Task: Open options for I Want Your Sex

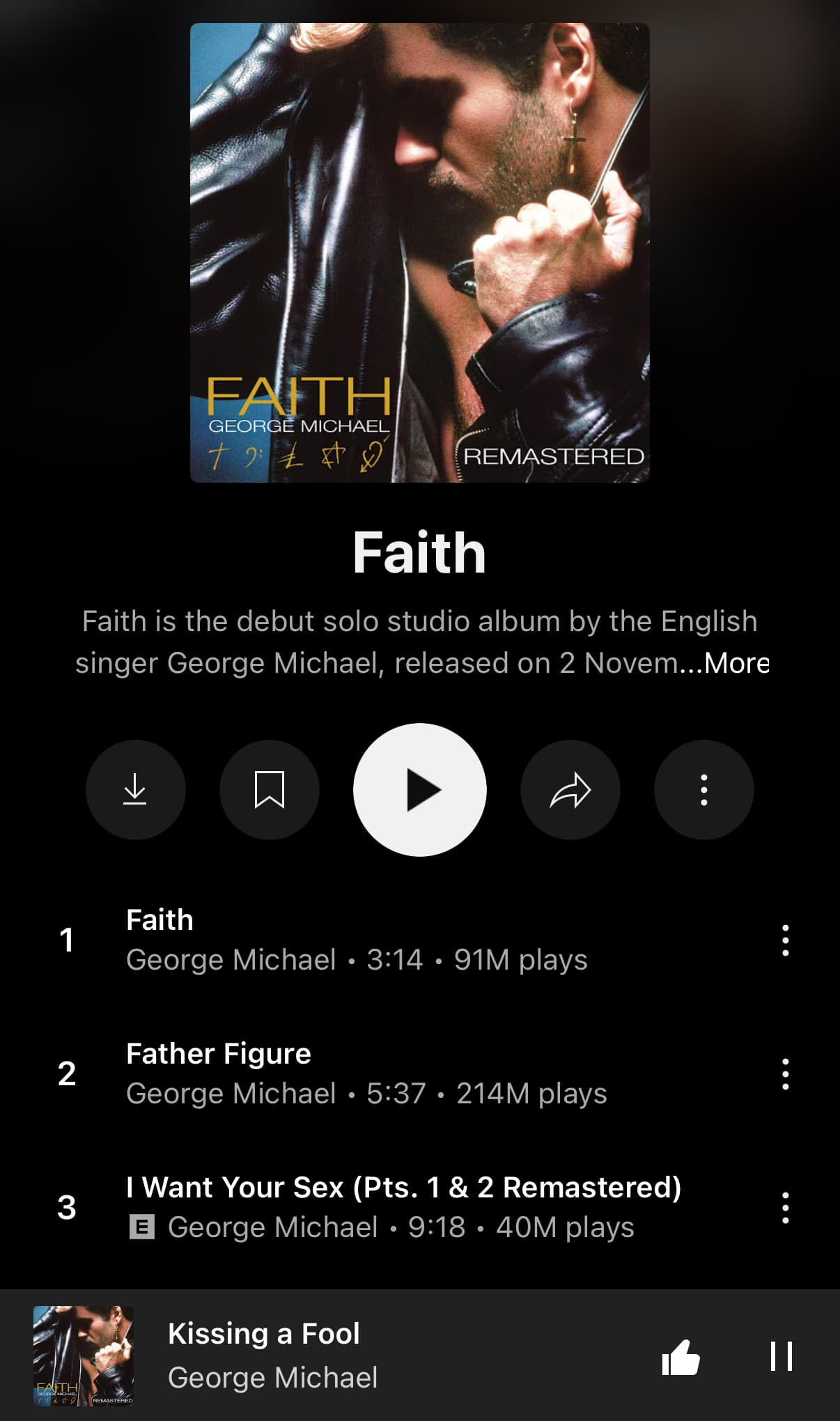Action: click(x=786, y=1208)
